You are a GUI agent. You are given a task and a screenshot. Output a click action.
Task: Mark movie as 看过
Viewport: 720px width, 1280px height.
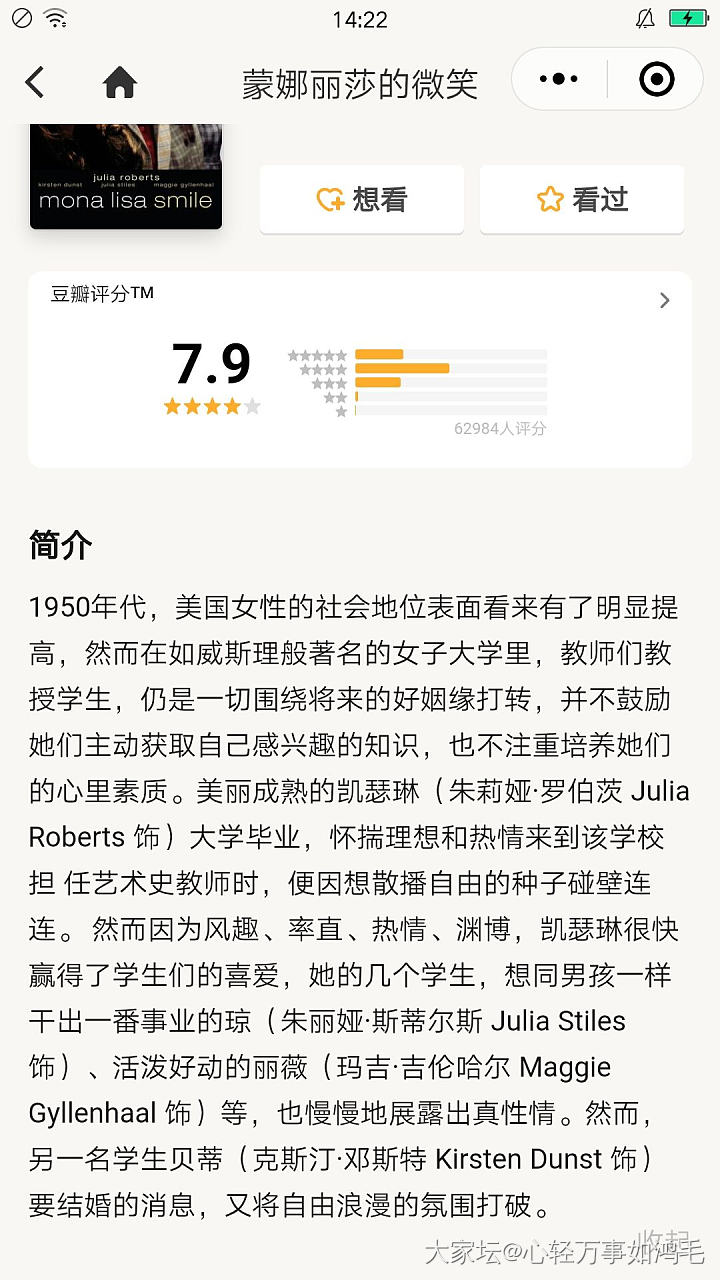(582, 200)
